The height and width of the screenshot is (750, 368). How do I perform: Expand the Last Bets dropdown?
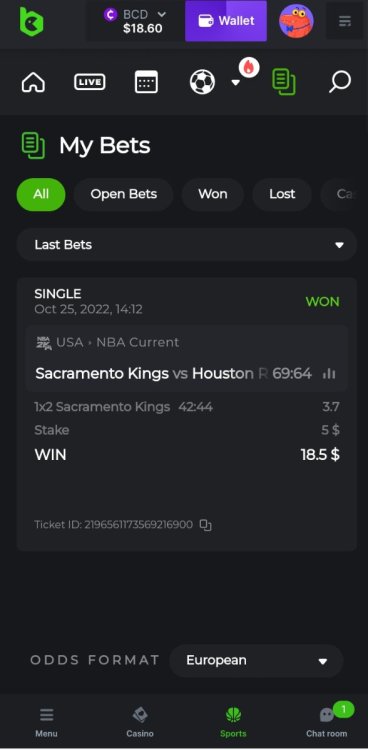(x=187, y=245)
